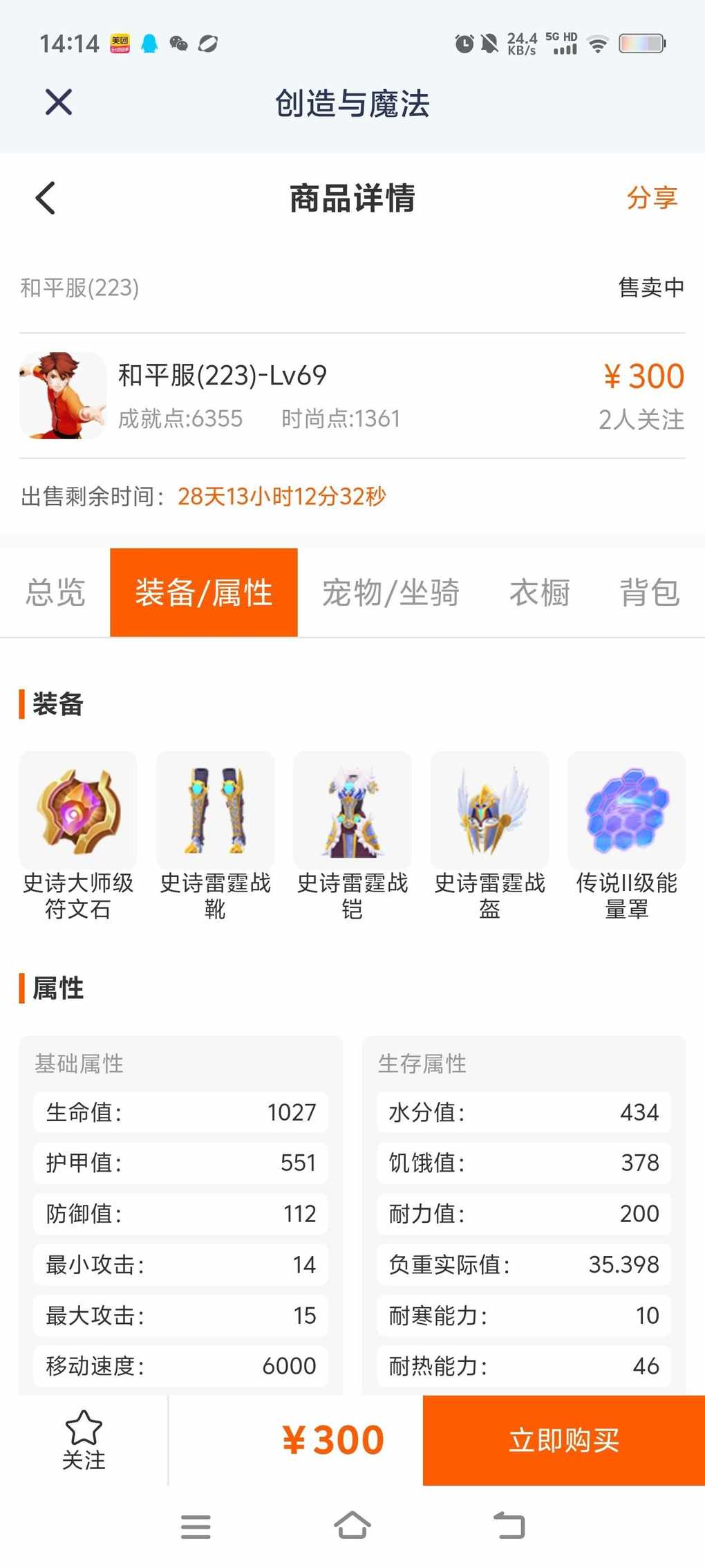
Task: Select the 装备/属性 tab
Action: 204,593
